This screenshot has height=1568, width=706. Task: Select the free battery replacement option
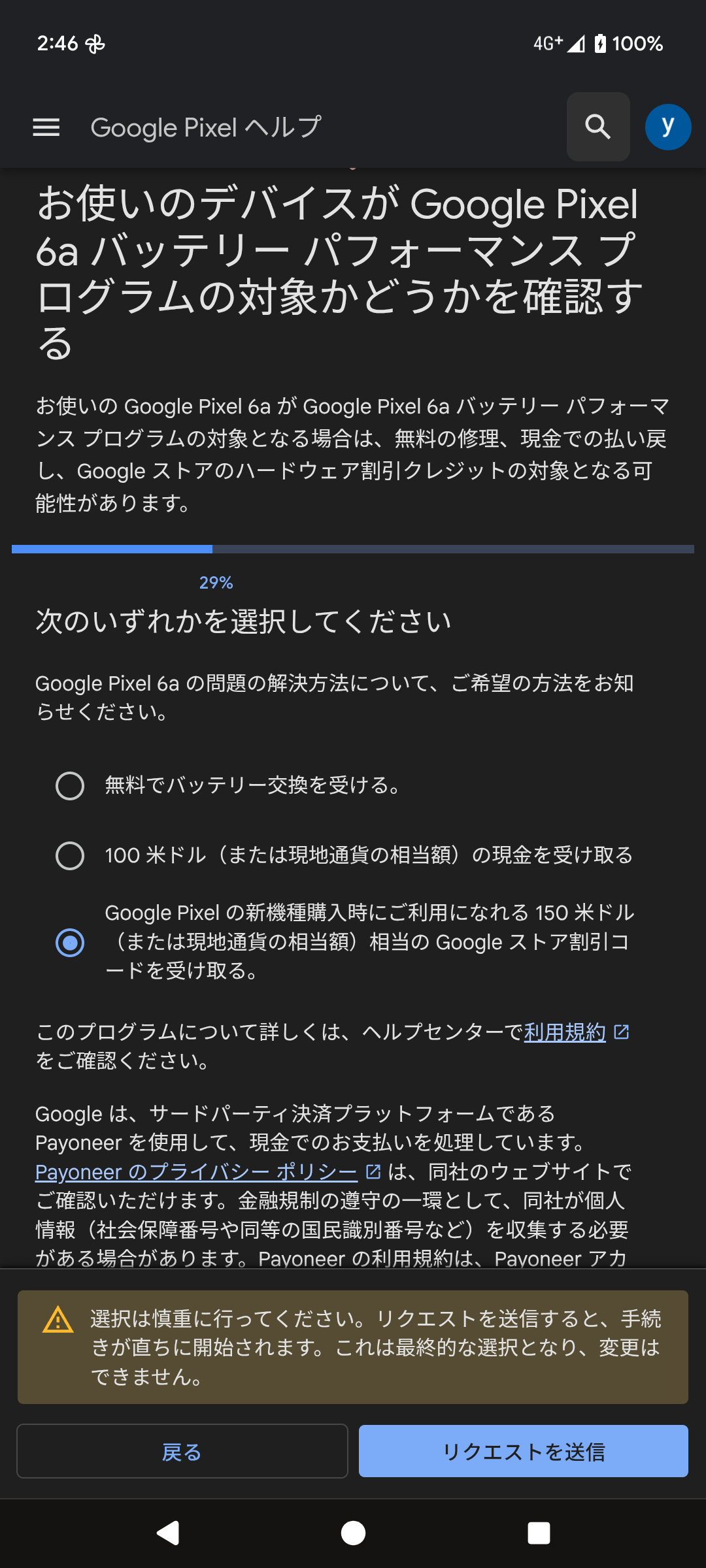tap(70, 787)
